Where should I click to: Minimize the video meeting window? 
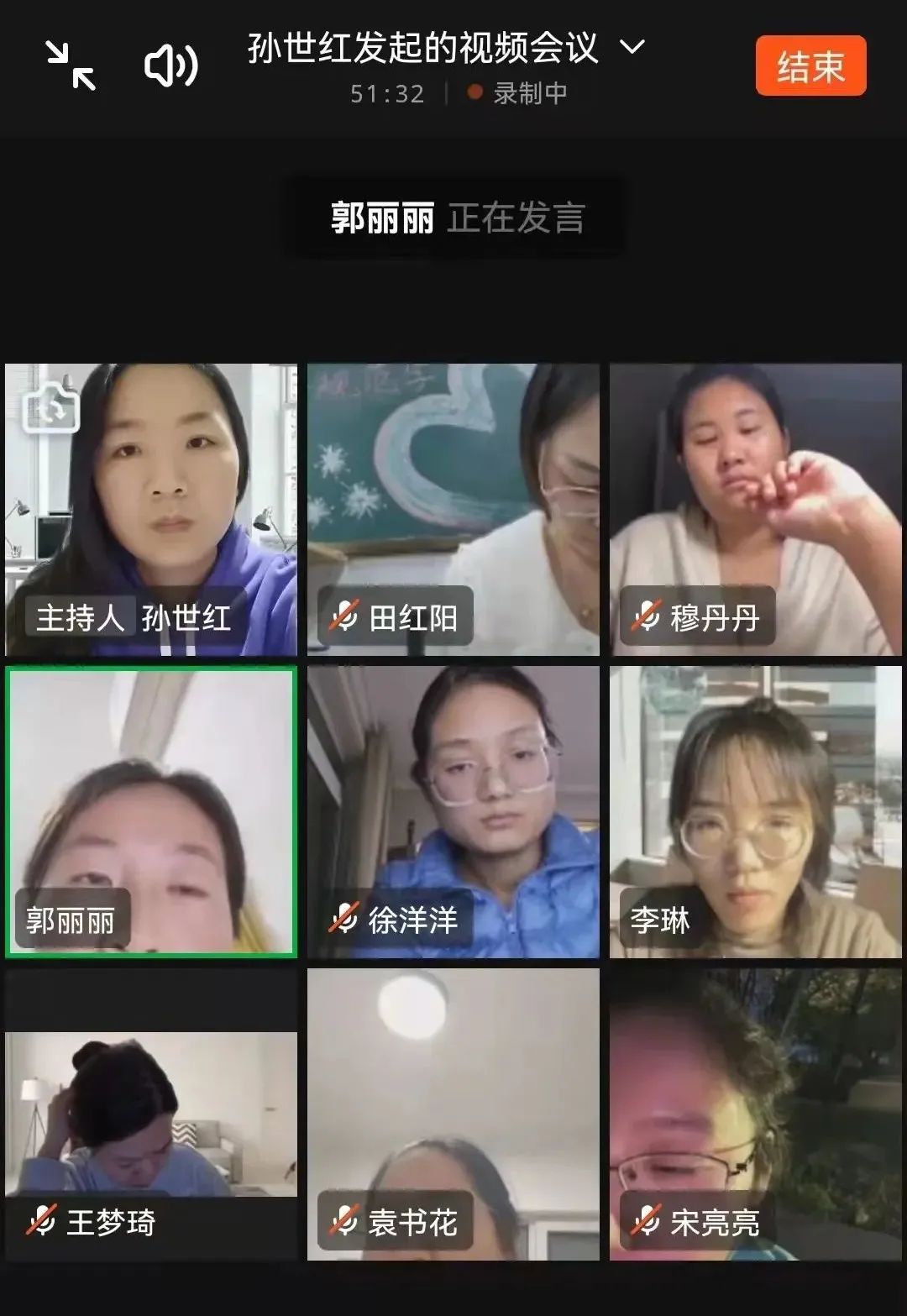point(71,66)
